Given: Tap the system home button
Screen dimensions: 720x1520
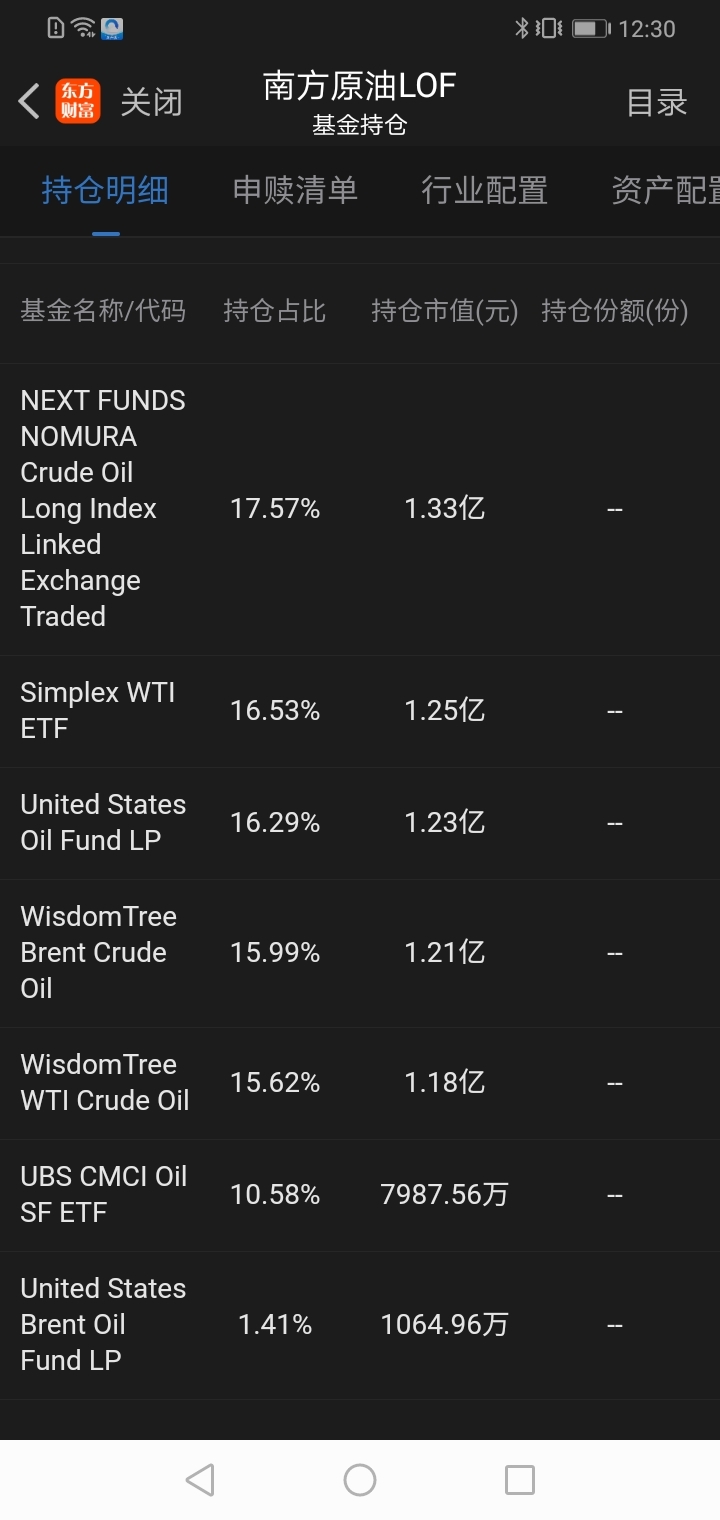Looking at the screenshot, I should [x=360, y=1480].
